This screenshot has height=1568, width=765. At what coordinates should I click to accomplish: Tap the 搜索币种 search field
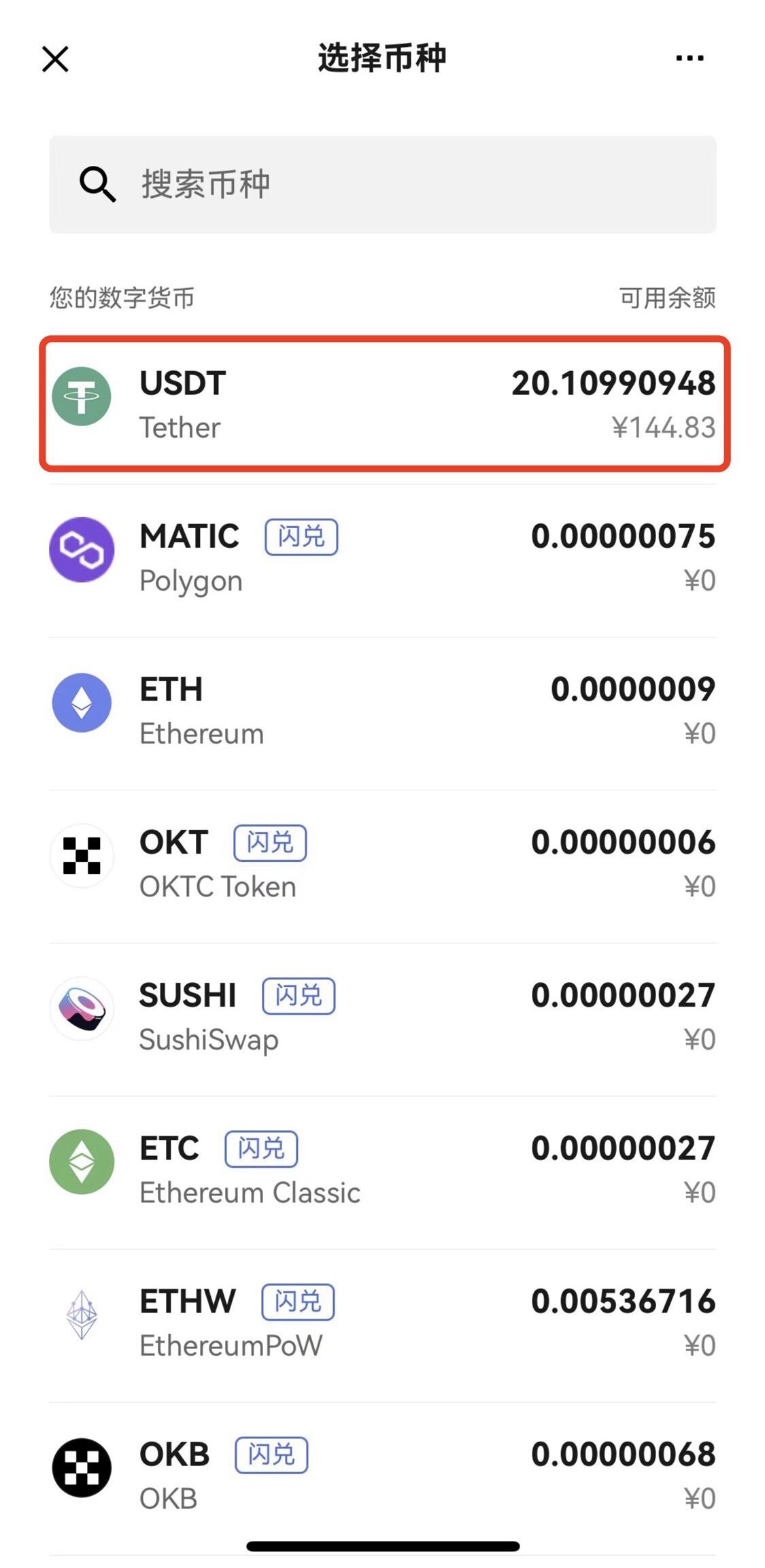[382, 184]
